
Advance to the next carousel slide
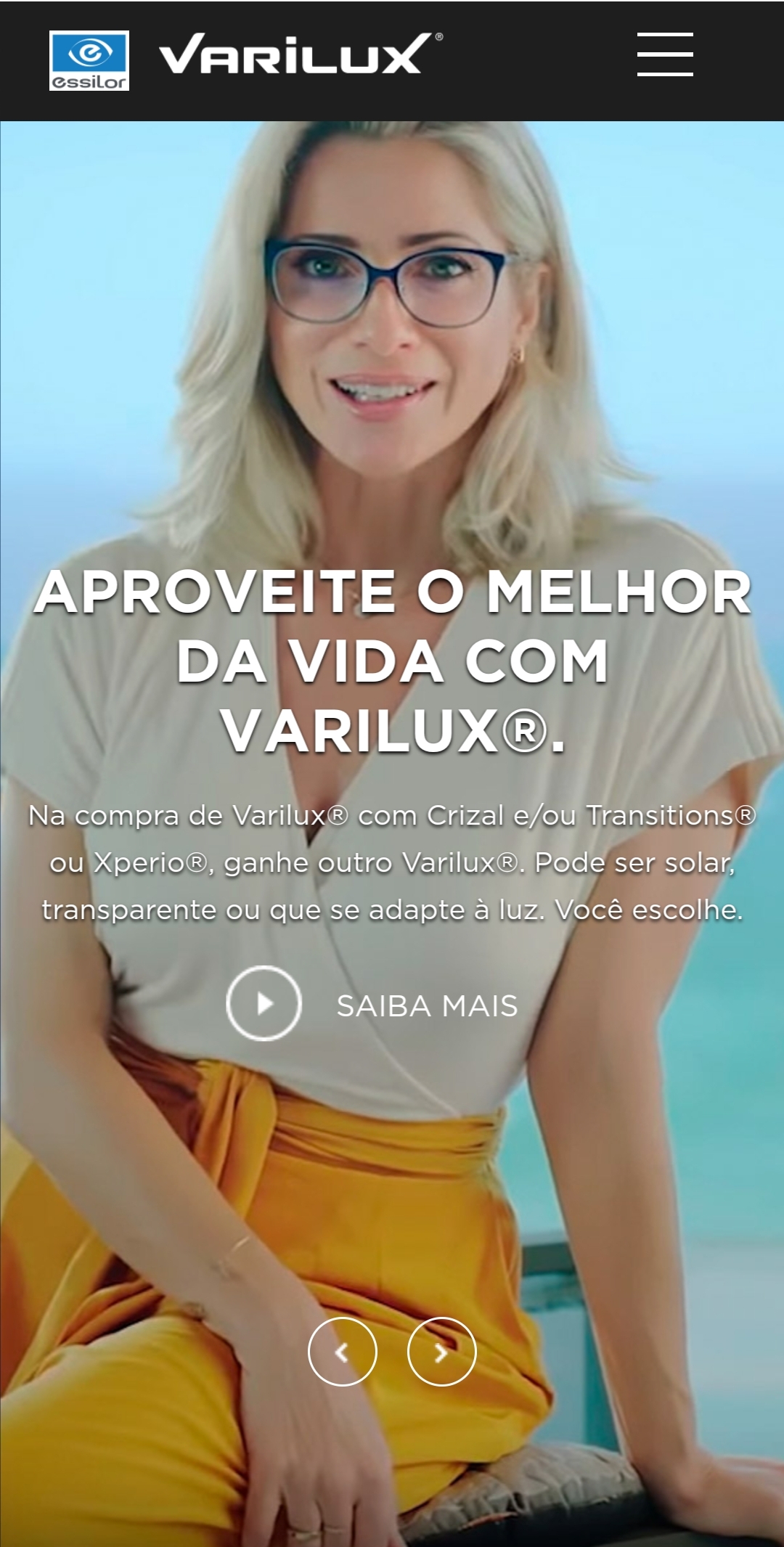pos(441,1352)
